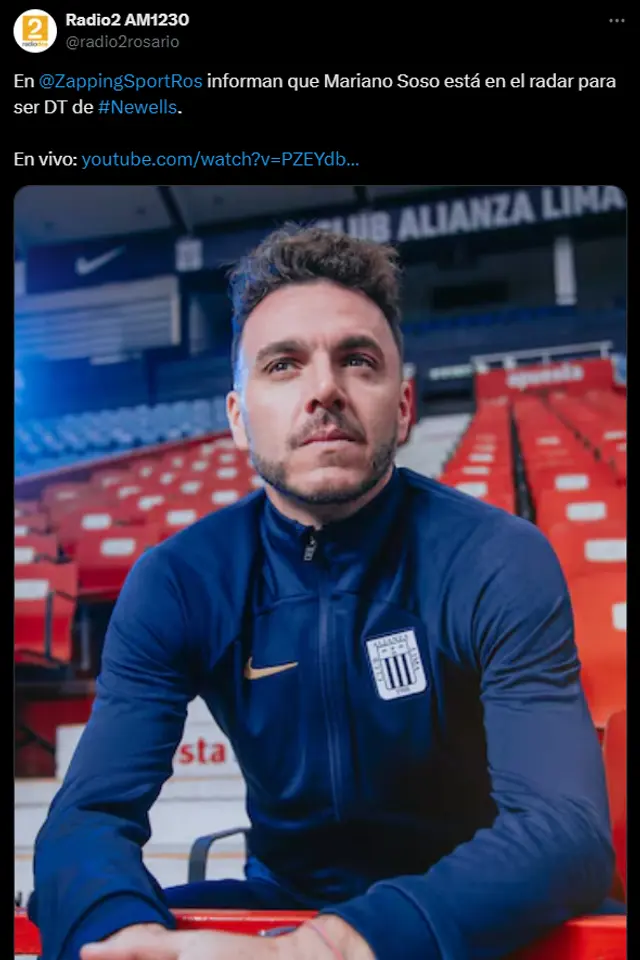This screenshot has height=960, width=640.
Task: Open the @ZappingSportRos mention
Action: click(120, 82)
